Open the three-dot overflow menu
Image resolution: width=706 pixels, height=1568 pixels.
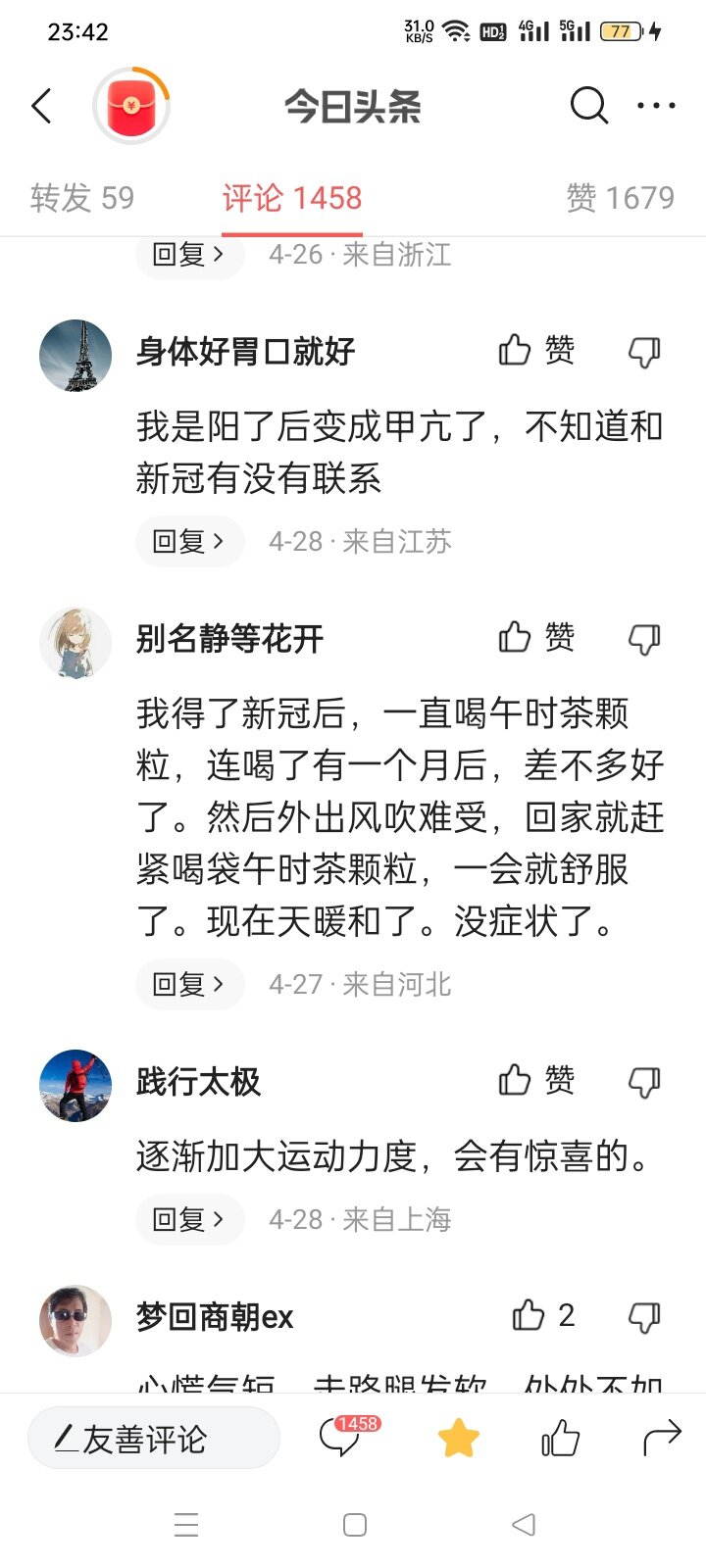(656, 106)
